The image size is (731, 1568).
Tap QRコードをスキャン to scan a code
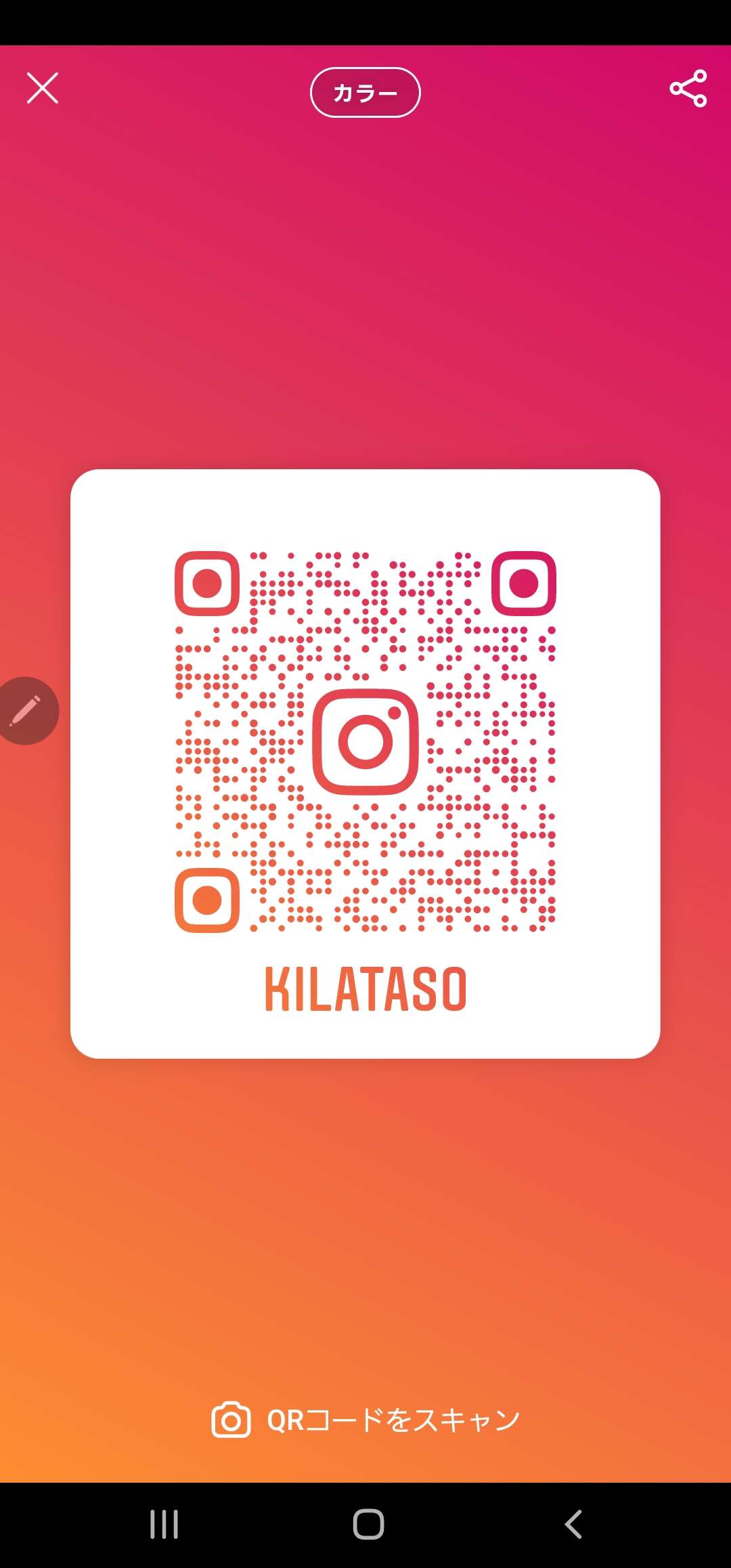(365, 1420)
